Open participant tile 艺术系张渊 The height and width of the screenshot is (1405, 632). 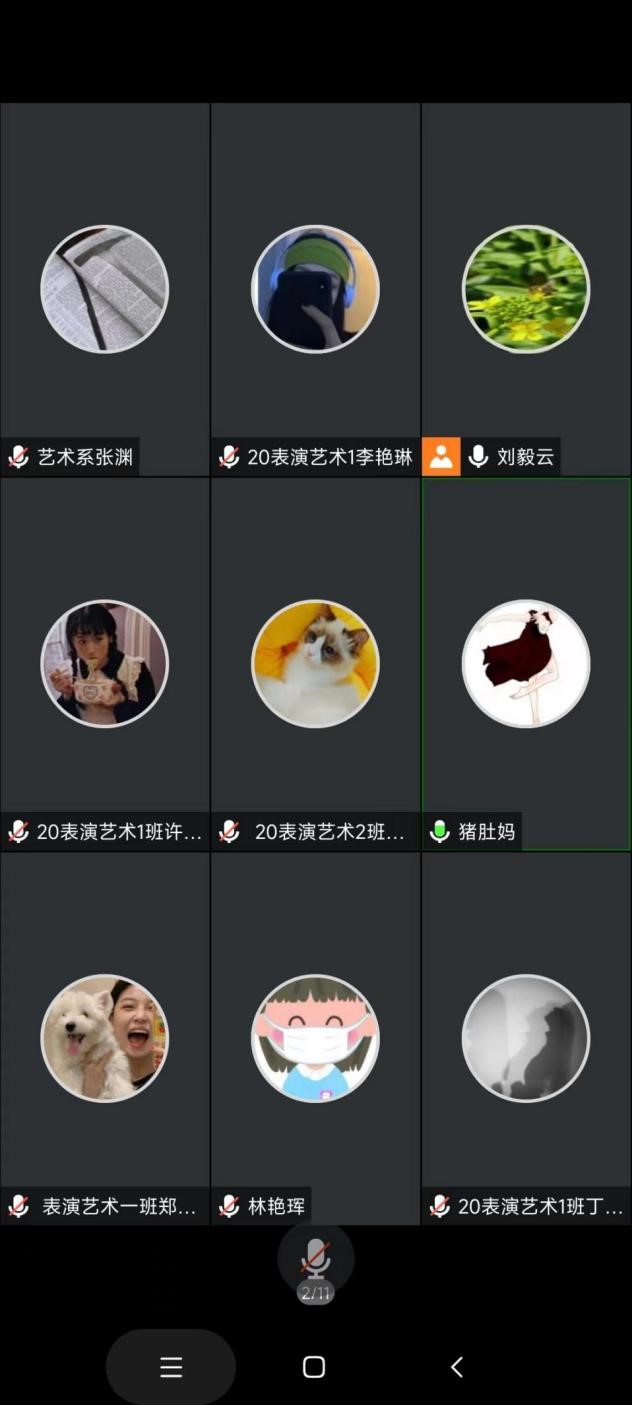[x=105, y=289]
